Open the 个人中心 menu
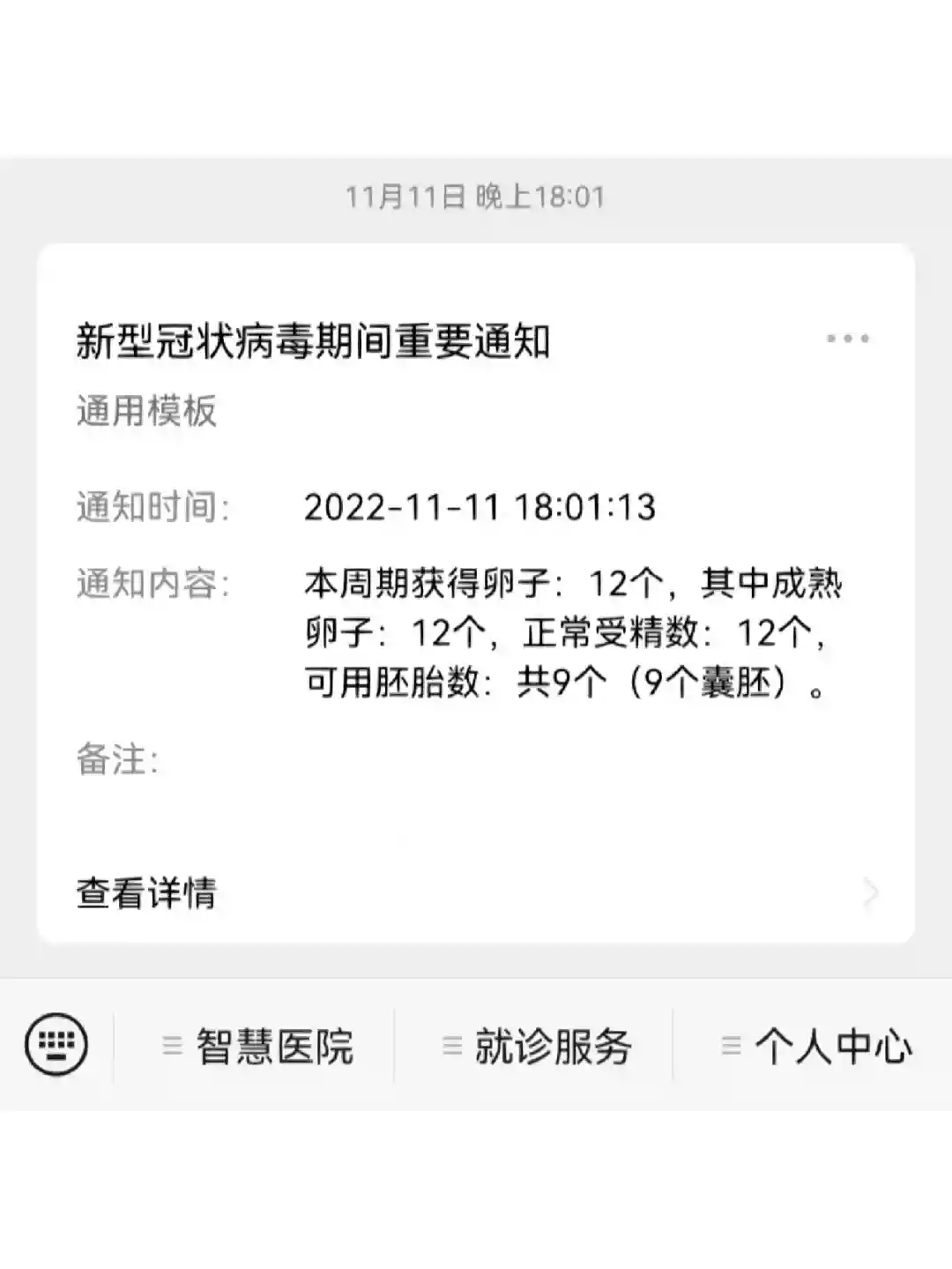Screen dimensions: 952x1269 coord(815,1047)
